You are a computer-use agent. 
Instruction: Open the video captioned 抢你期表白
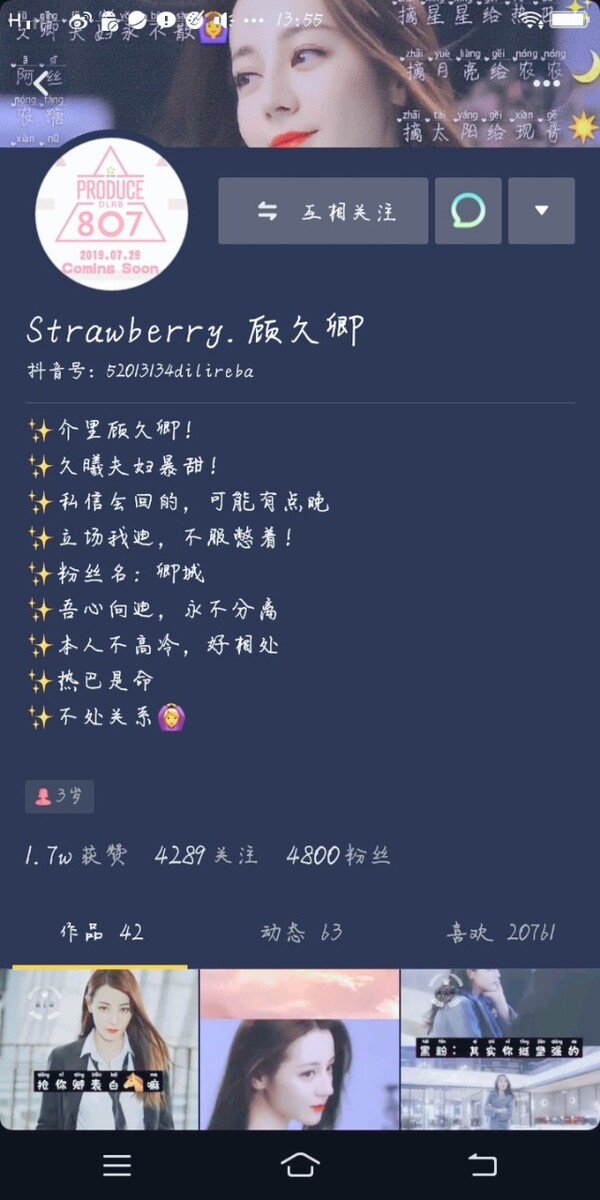click(x=99, y=1048)
